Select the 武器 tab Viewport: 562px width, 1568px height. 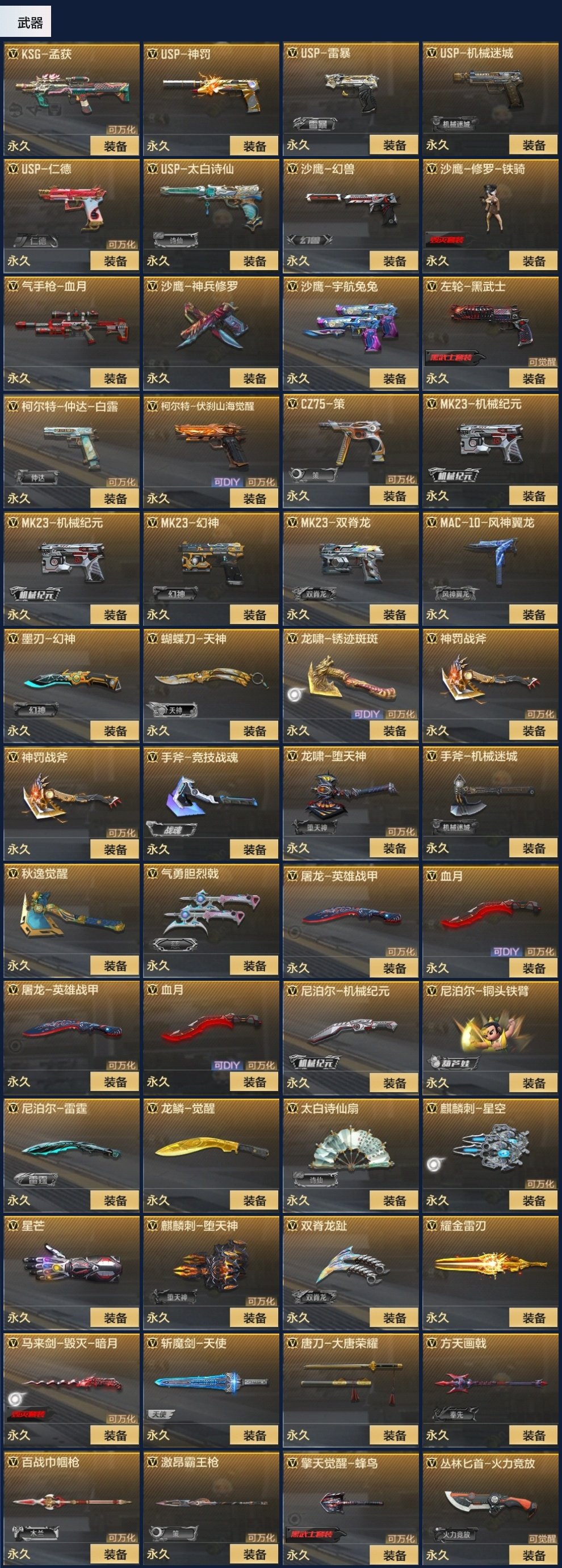click(x=26, y=23)
